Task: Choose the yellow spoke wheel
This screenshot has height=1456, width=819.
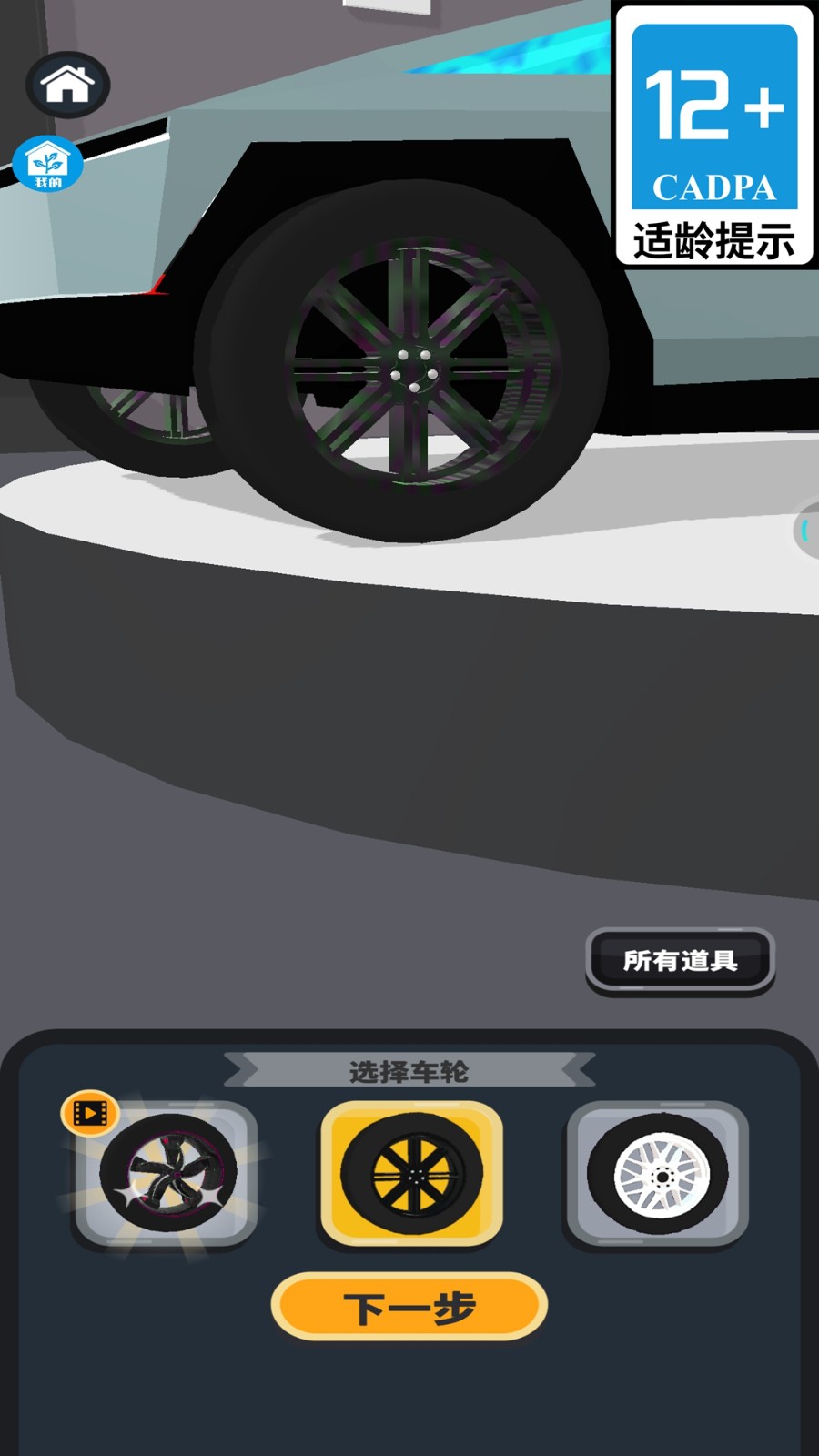Action: pyautogui.click(x=411, y=1173)
